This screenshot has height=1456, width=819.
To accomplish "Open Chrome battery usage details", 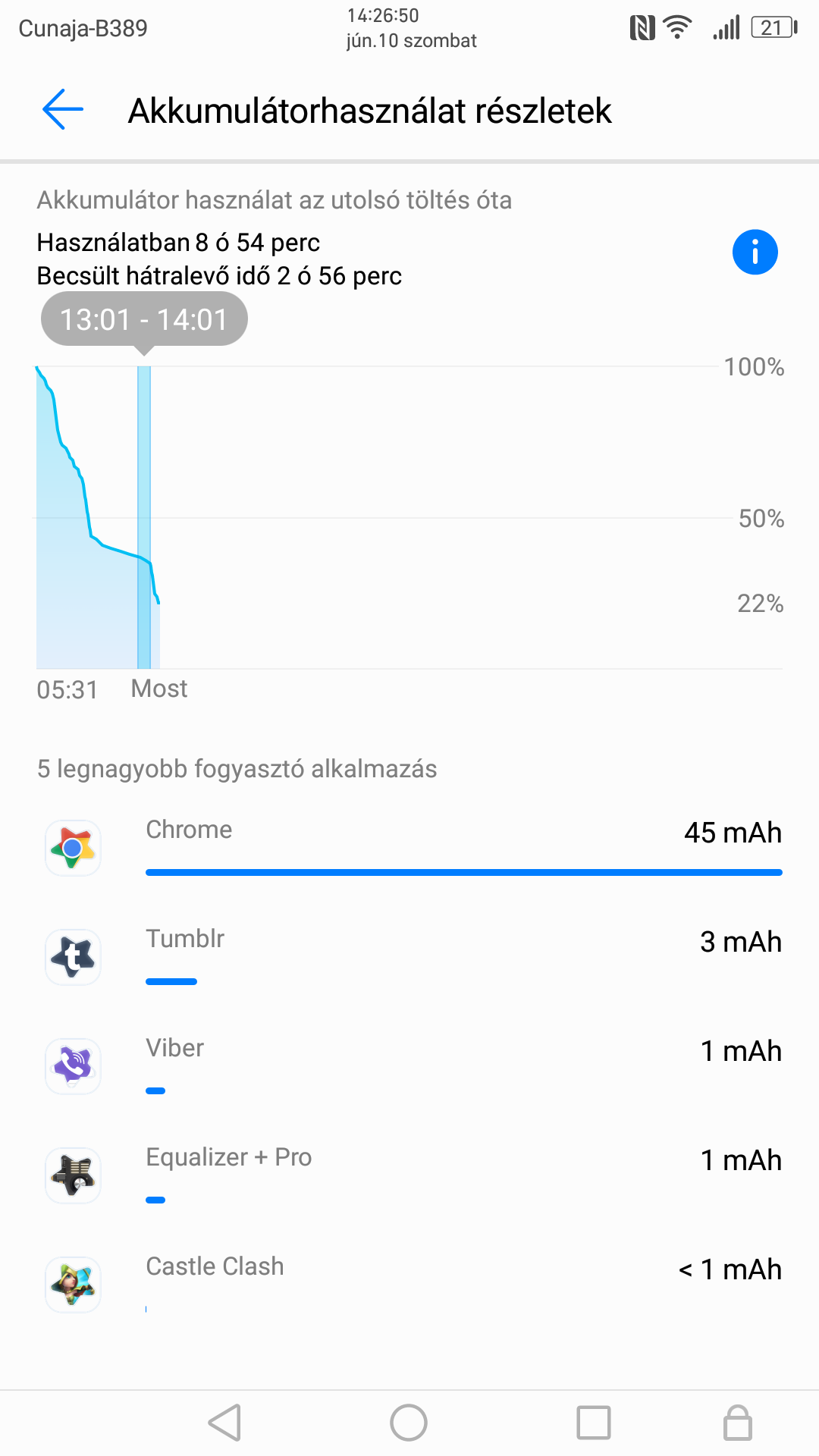I will pyautogui.click(x=409, y=848).
